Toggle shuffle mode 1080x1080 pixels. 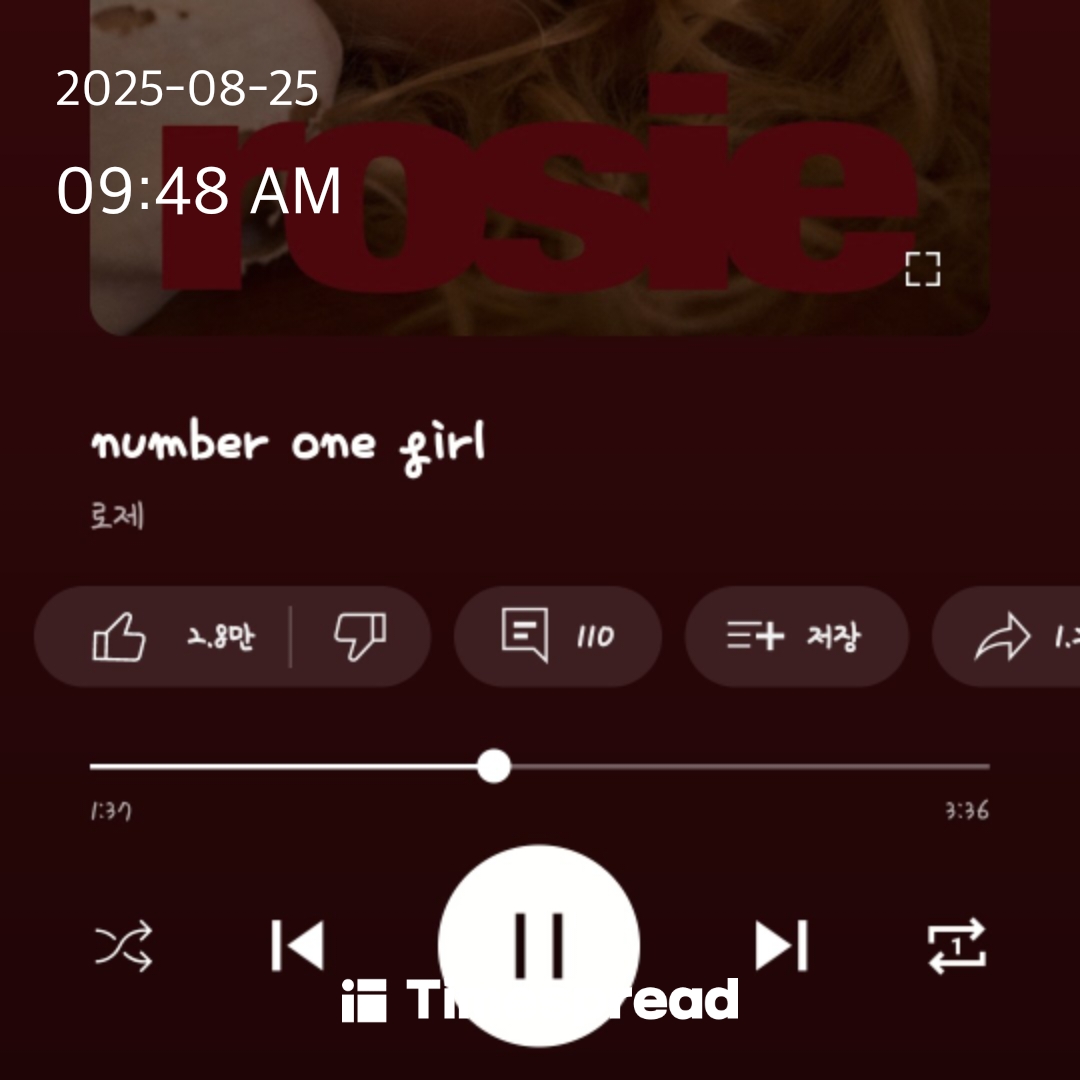124,945
